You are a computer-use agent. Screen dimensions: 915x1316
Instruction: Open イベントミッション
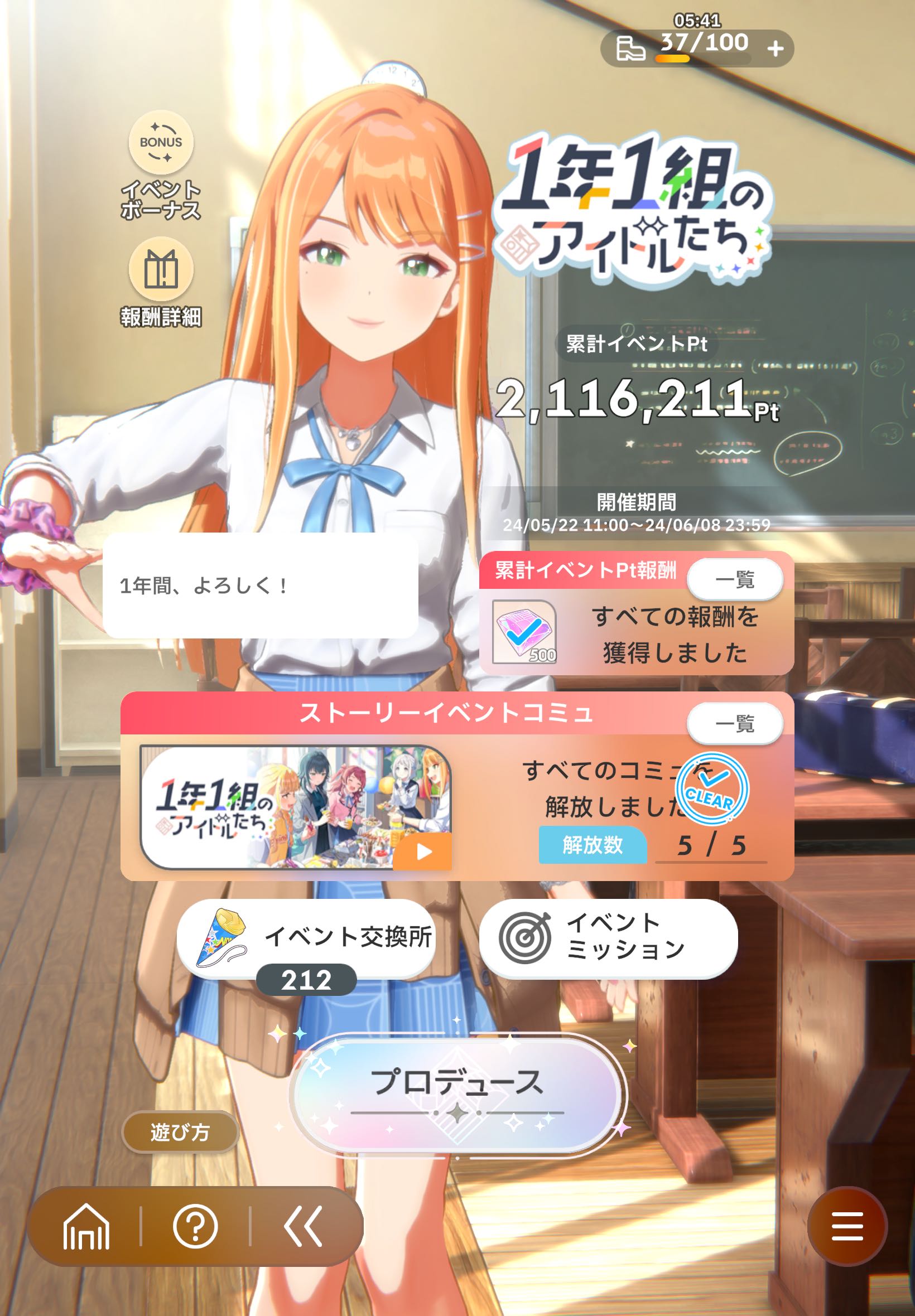tap(608, 938)
